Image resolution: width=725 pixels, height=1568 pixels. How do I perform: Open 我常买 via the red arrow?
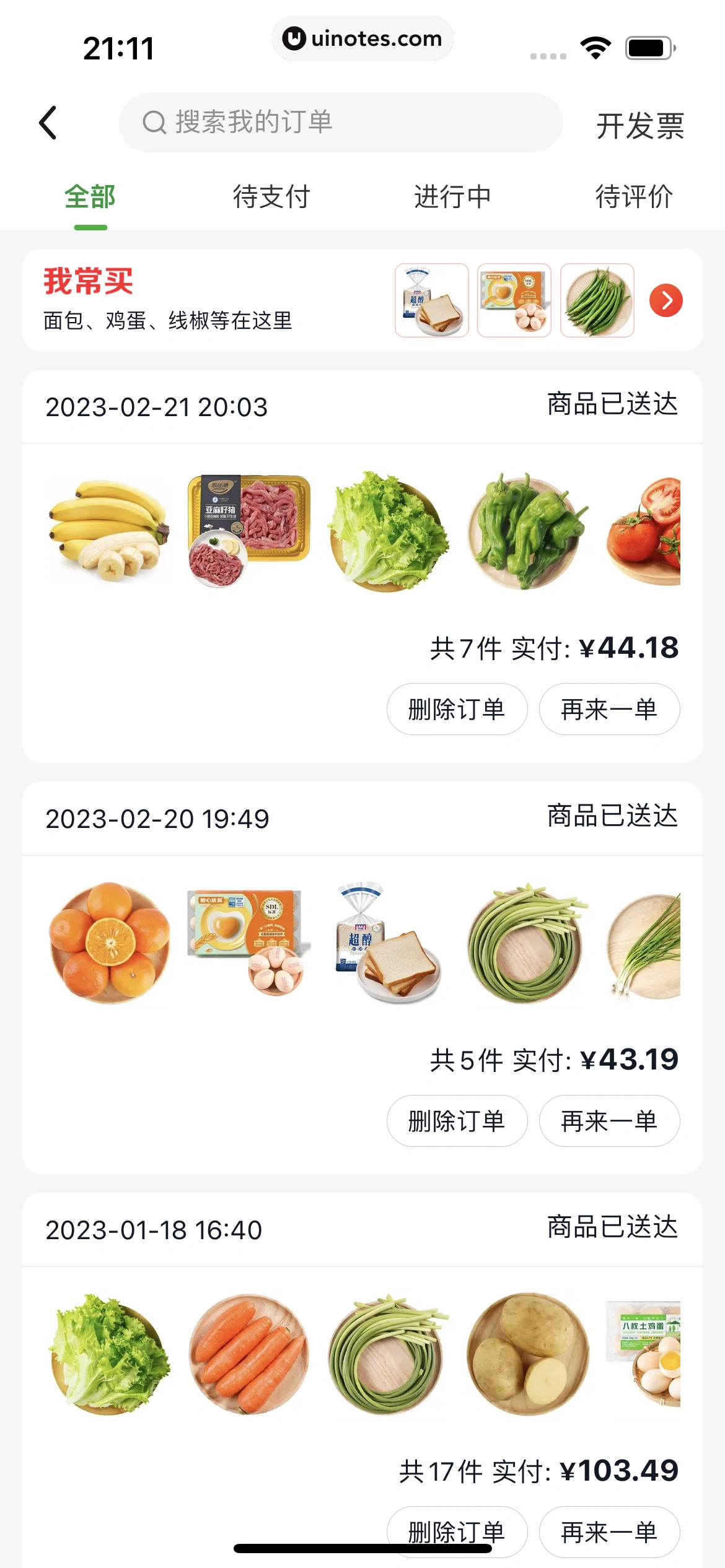pyautogui.click(x=666, y=301)
